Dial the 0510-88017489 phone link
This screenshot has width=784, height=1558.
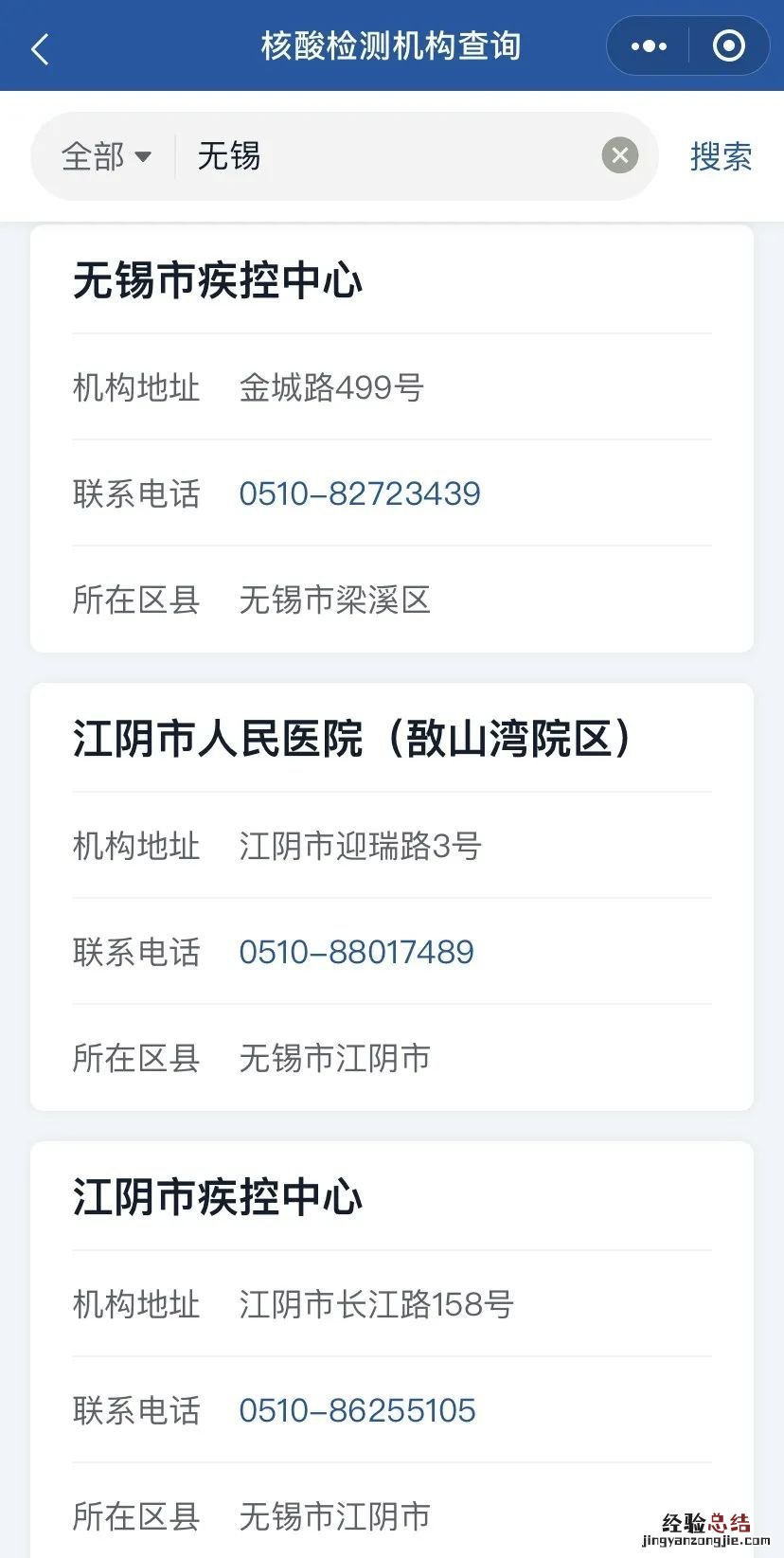356,952
